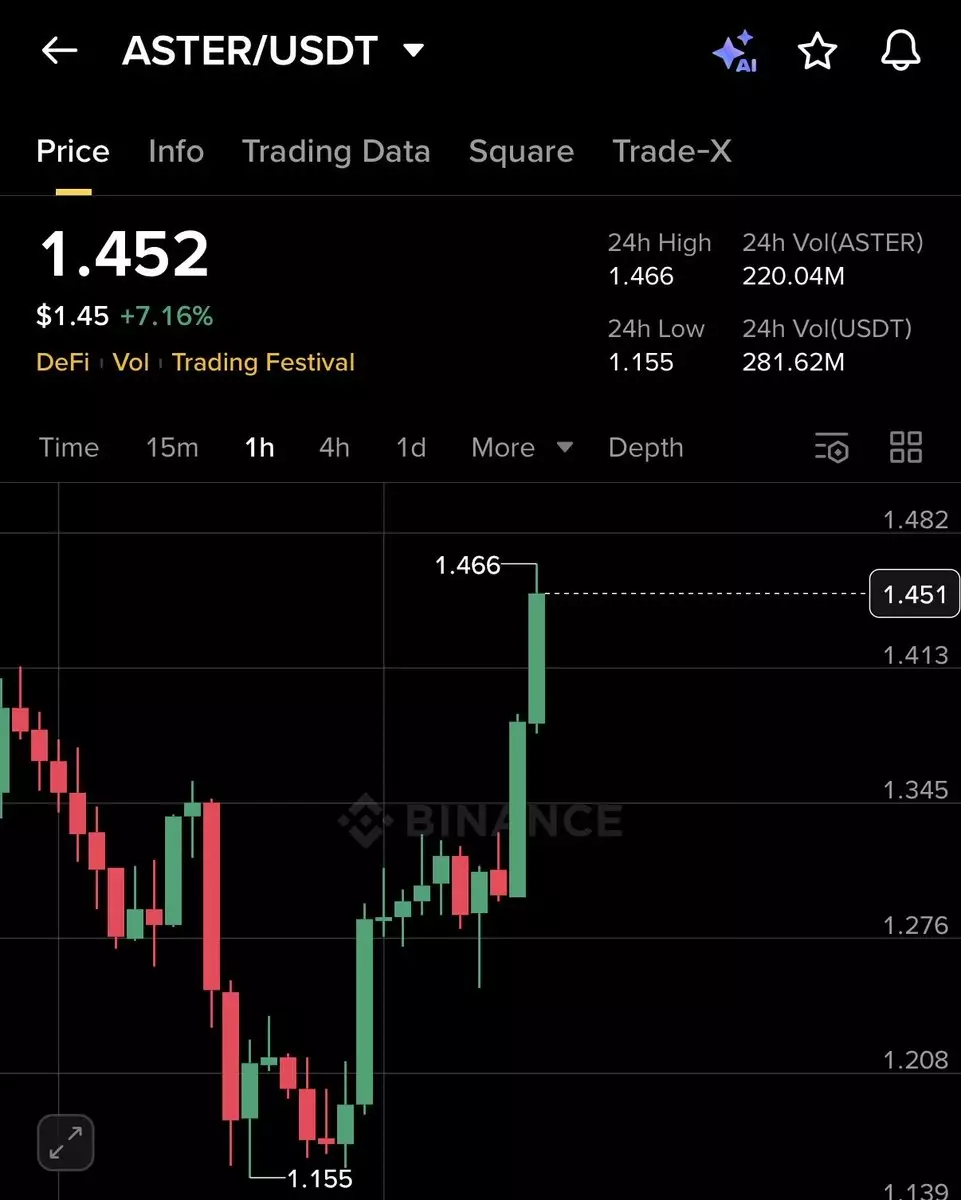This screenshot has width=961, height=1200.
Task: Open the grid layout icon
Action: [905, 447]
